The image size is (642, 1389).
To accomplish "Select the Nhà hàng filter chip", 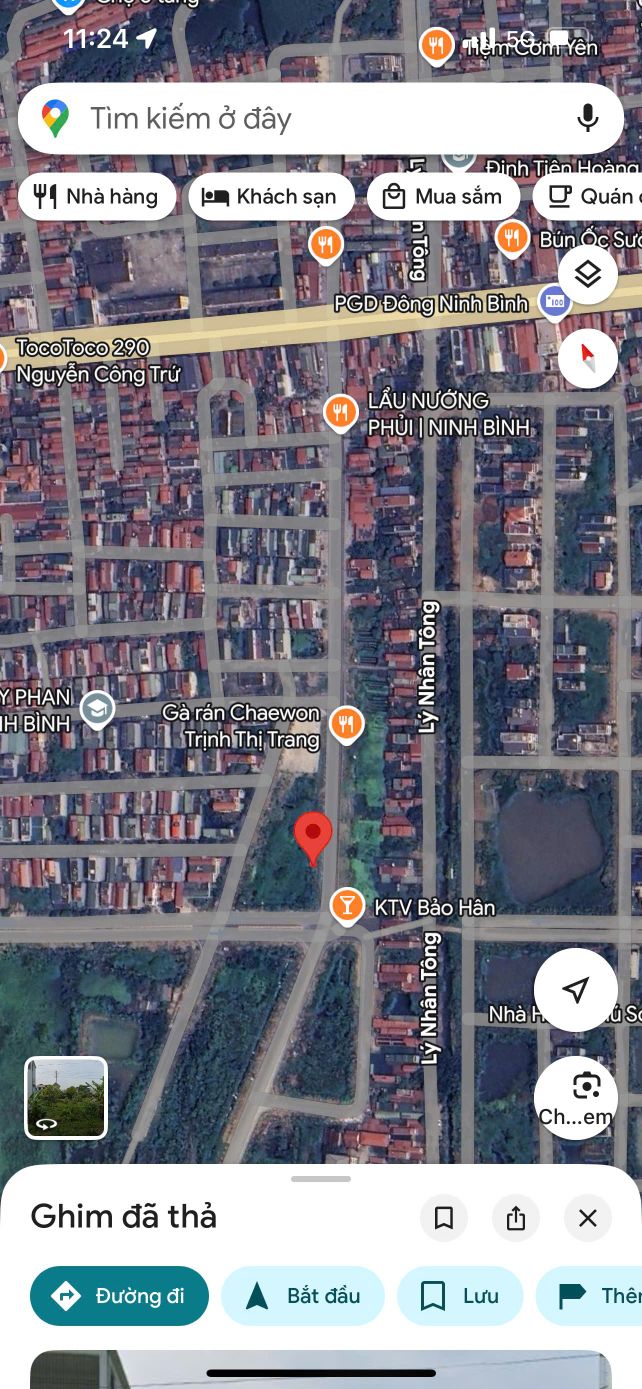I will coord(97,196).
